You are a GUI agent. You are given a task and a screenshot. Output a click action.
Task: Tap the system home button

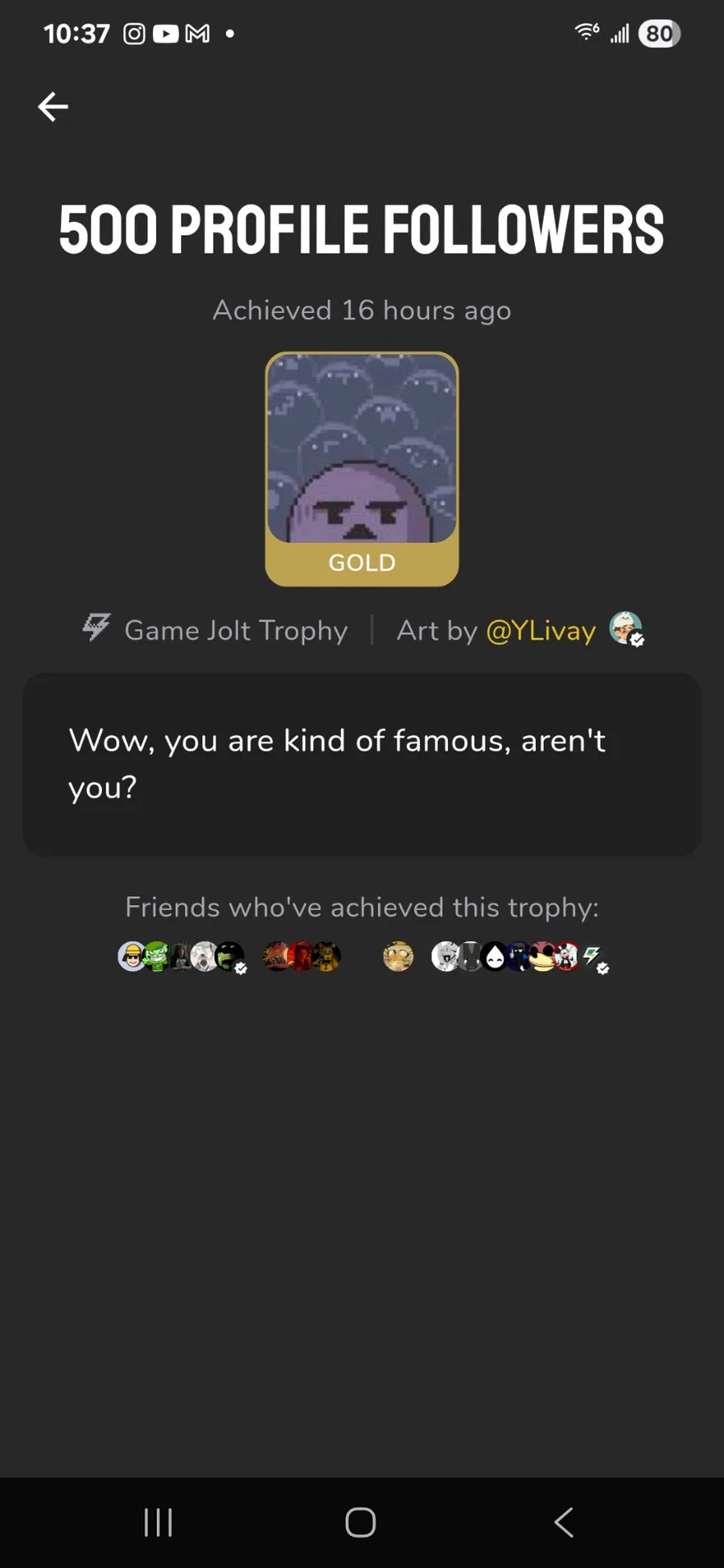(360, 1522)
